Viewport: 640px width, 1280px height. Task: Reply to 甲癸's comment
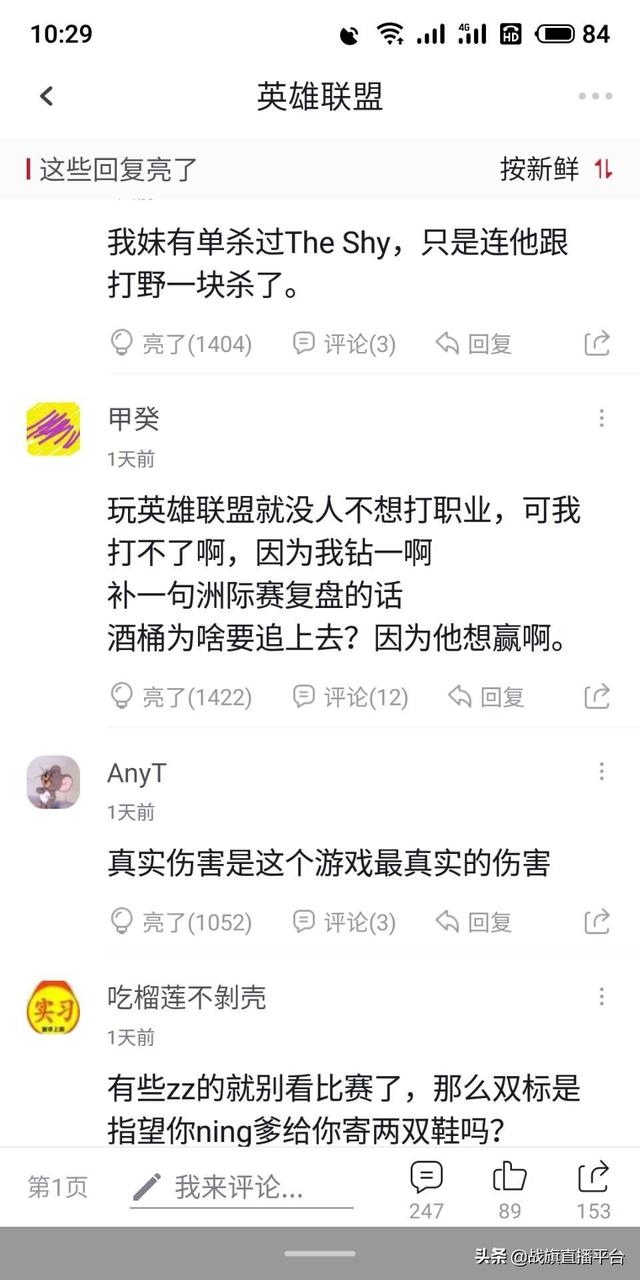[x=487, y=696]
